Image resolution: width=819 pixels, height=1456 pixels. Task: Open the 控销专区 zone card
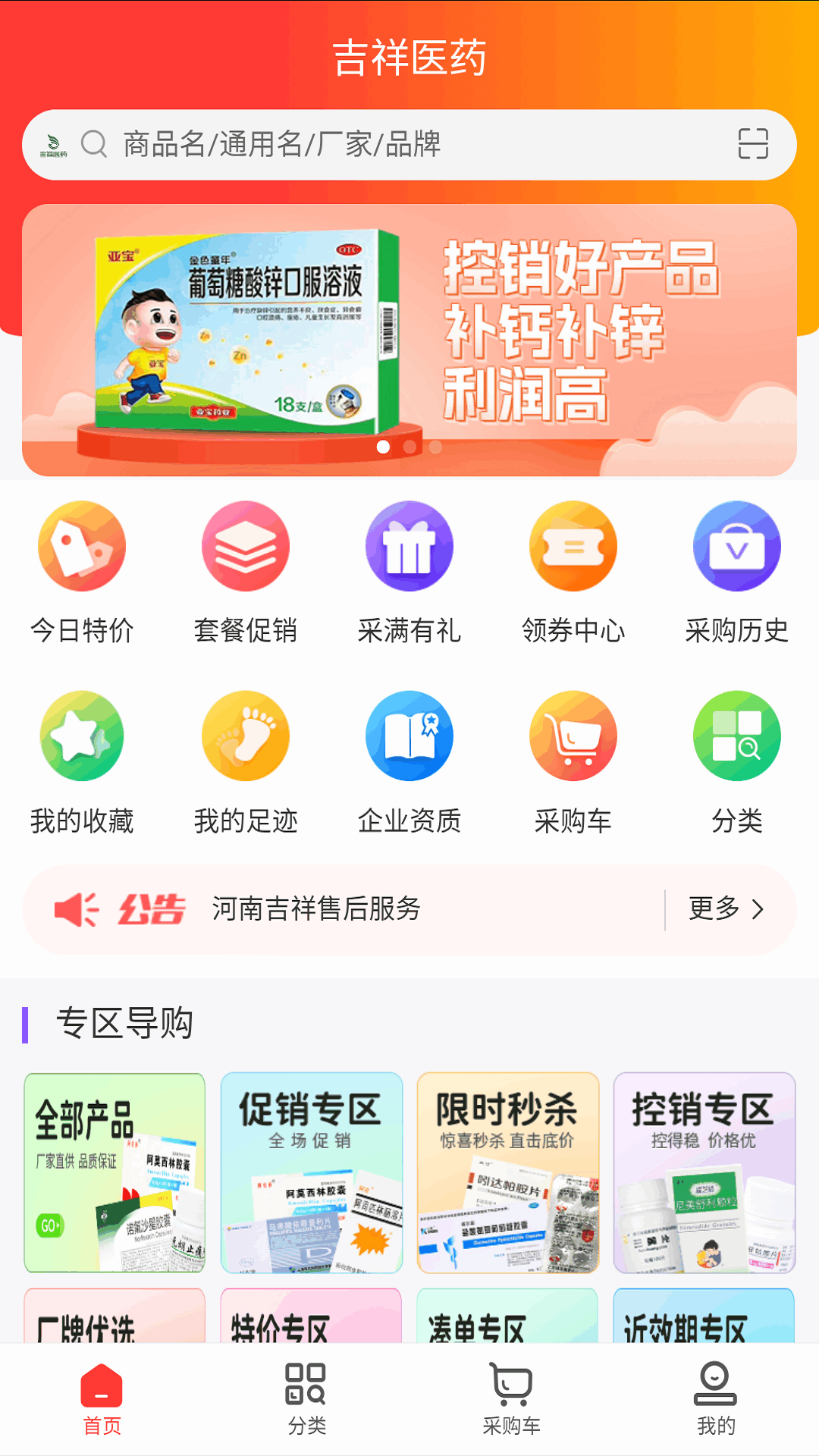tap(704, 1172)
